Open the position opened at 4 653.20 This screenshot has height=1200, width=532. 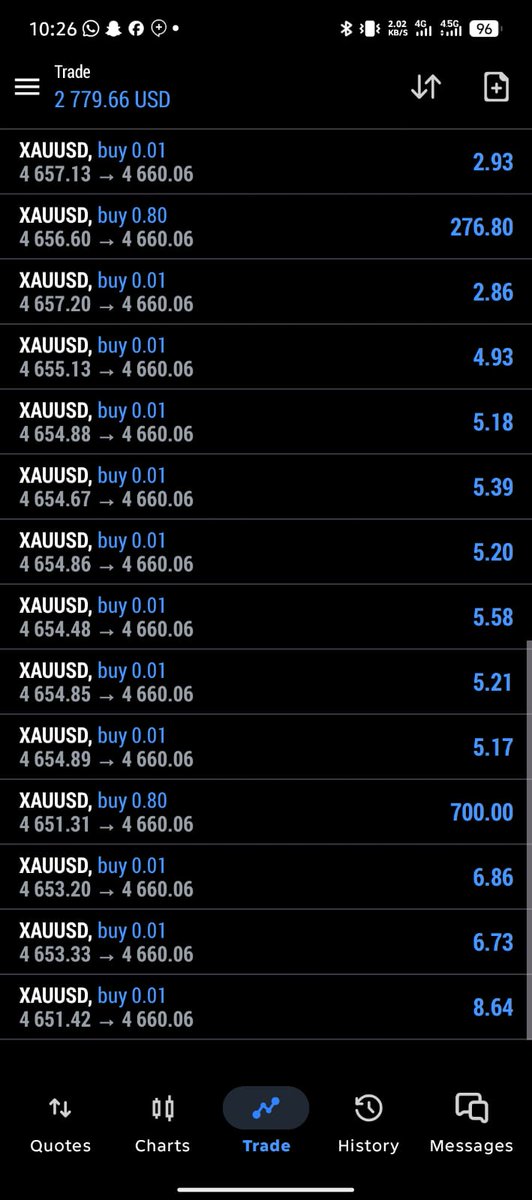[x=266, y=877]
